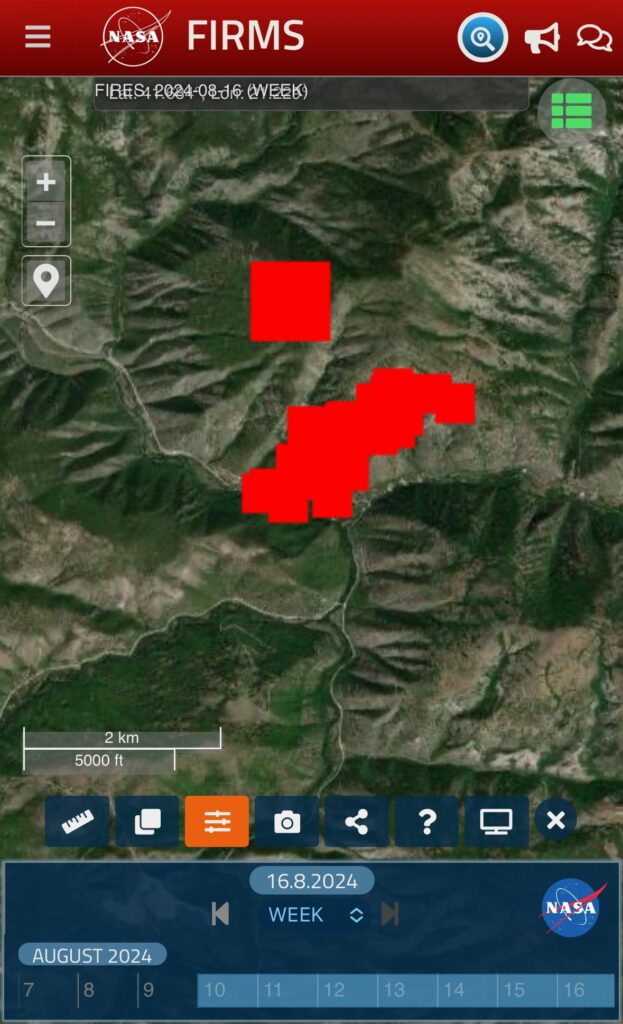Zoom out on the map
623x1024 pixels.
pos(46,223)
